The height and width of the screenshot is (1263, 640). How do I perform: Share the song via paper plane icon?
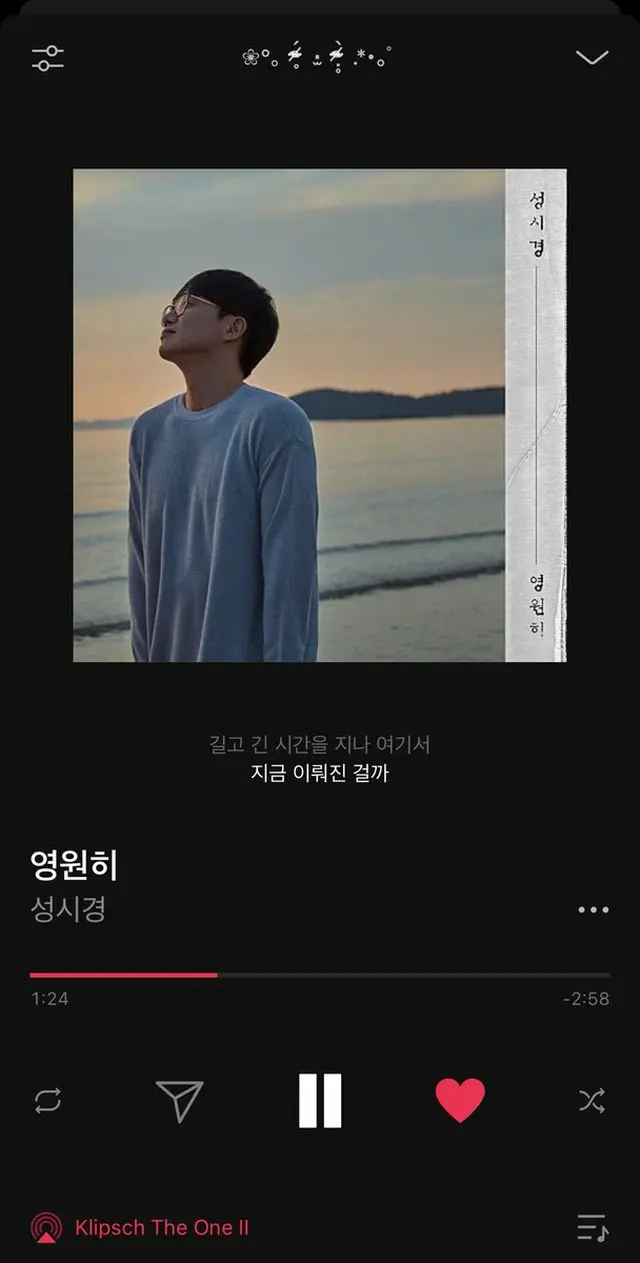pos(180,1101)
